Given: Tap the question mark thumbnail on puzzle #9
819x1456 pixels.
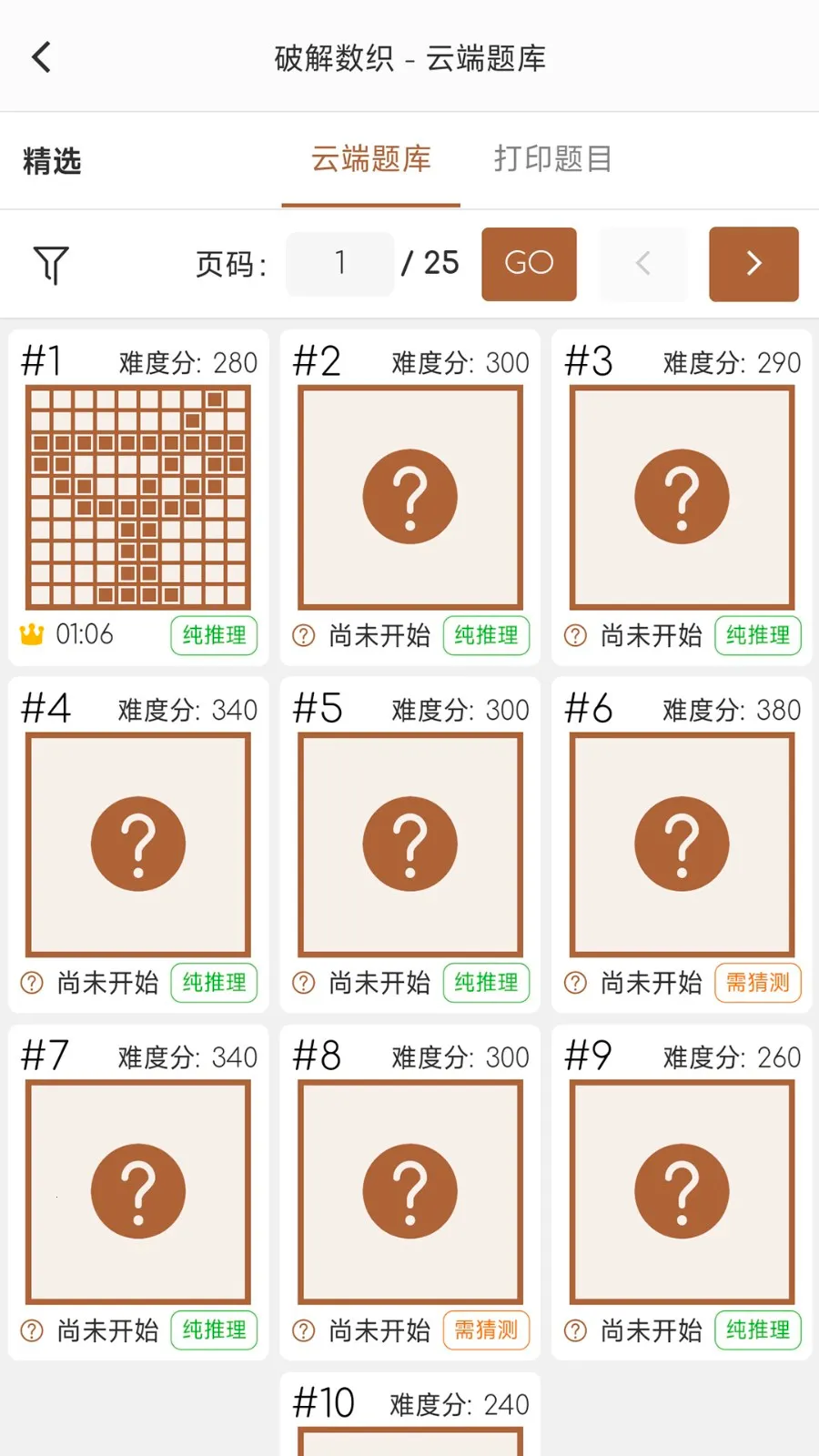Looking at the screenshot, I should pos(681,1190).
